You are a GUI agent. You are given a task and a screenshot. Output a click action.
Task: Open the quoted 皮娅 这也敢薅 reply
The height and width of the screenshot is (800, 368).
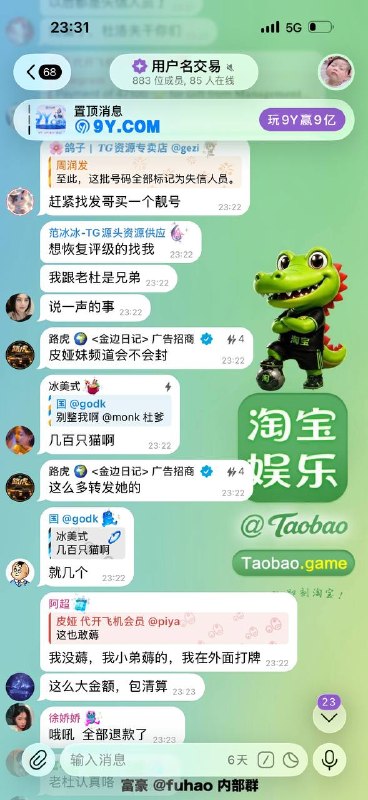pos(168,628)
